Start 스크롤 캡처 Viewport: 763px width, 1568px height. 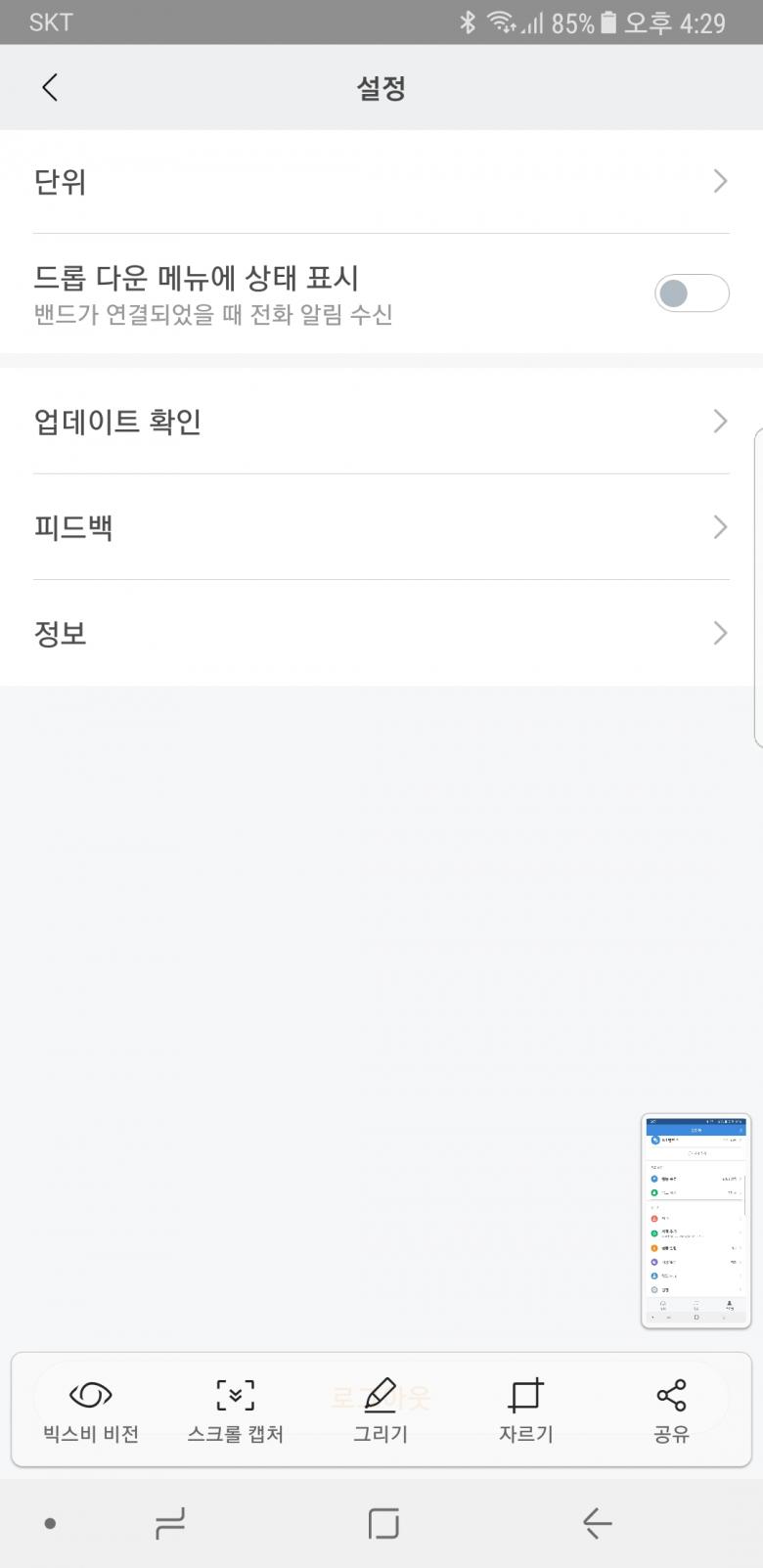point(235,1410)
